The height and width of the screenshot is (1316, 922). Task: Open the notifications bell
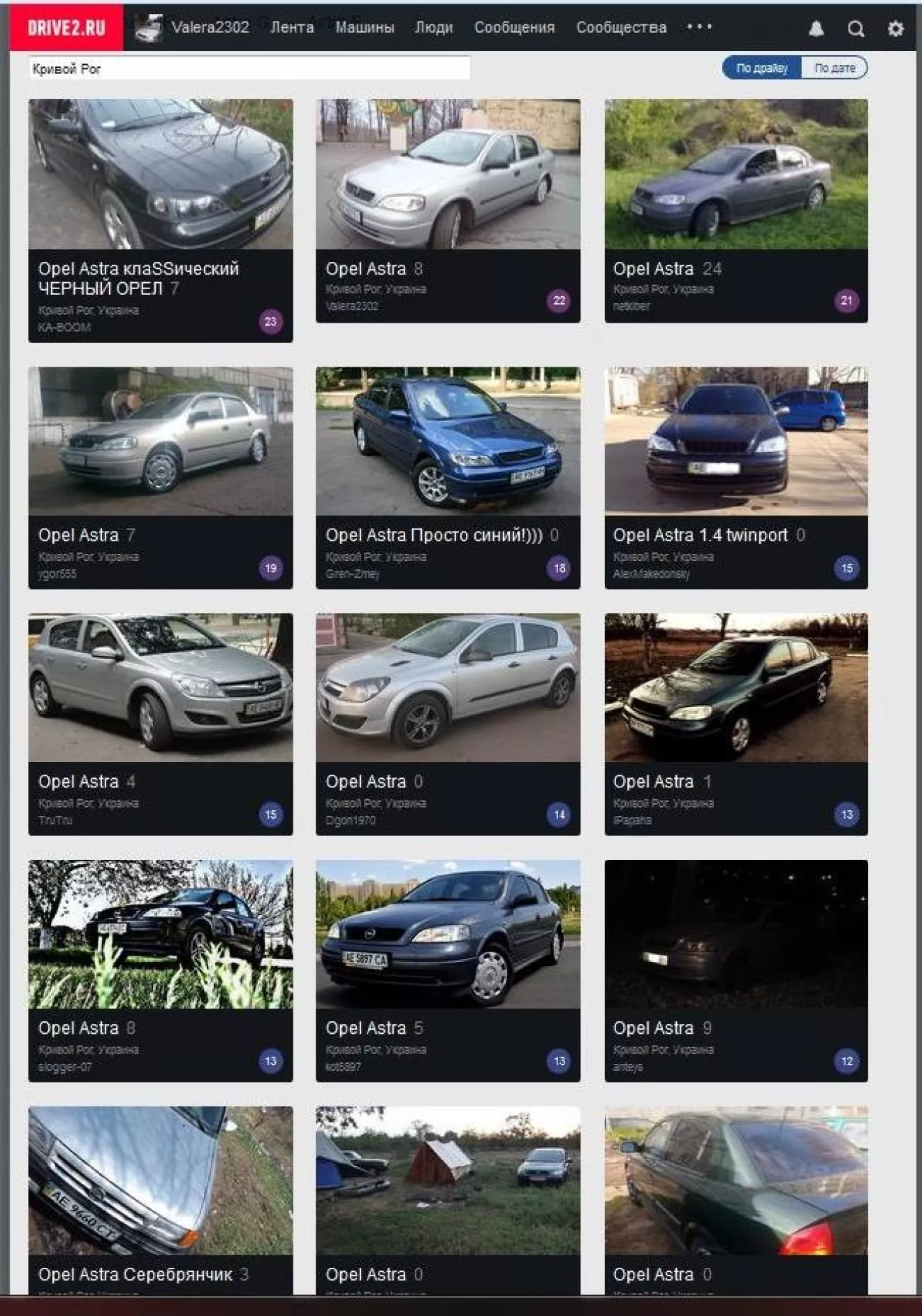pos(816,29)
